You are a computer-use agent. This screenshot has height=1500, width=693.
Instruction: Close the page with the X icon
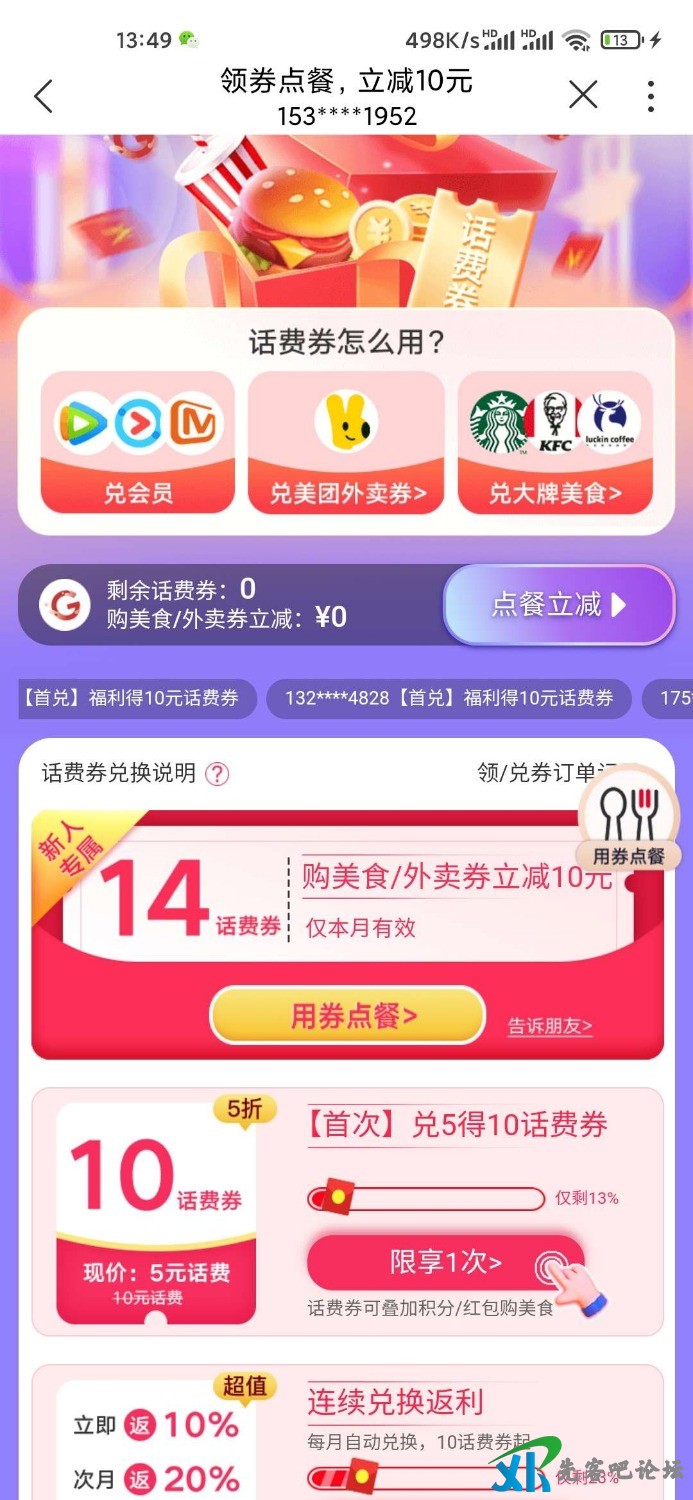pos(583,95)
